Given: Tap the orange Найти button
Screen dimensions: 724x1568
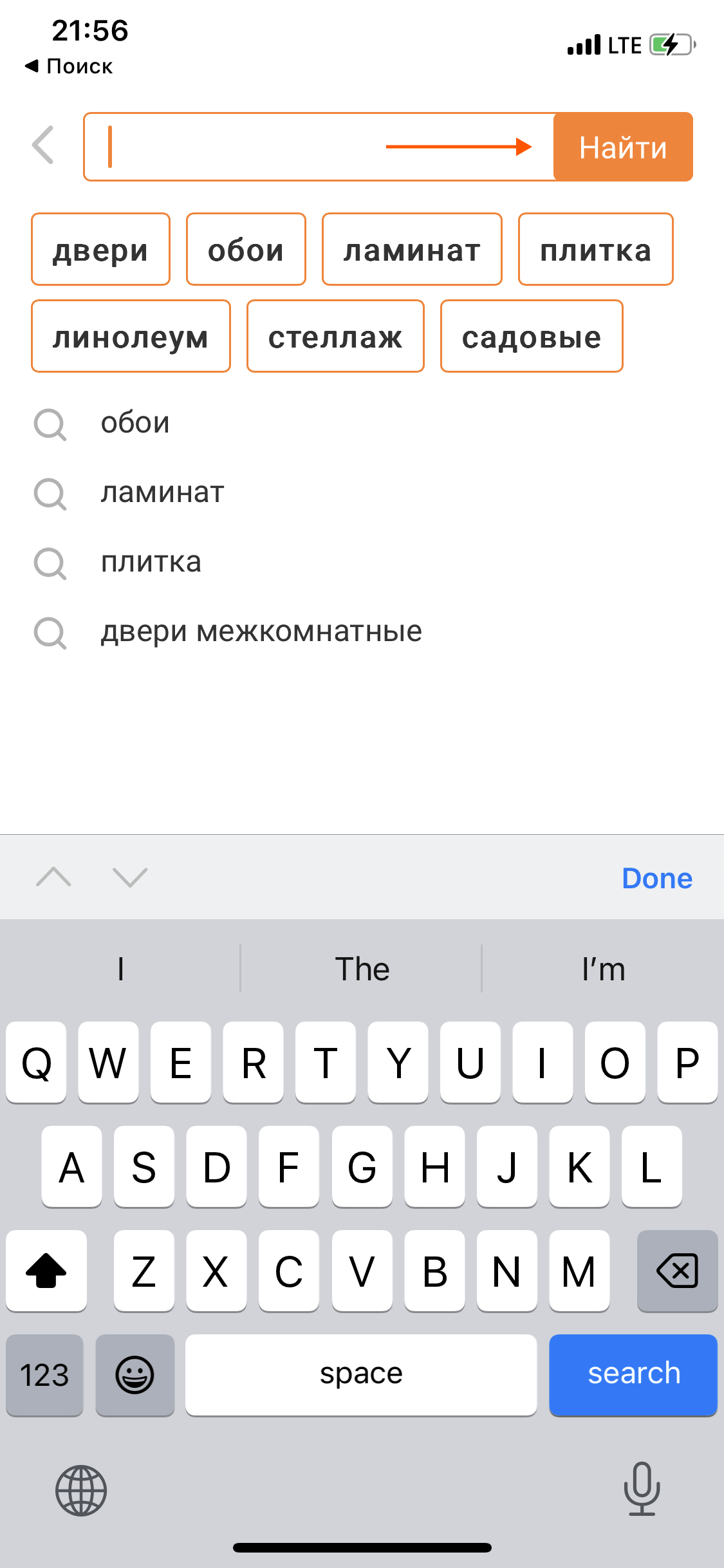Looking at the screenshot, I should click(622, 147).
